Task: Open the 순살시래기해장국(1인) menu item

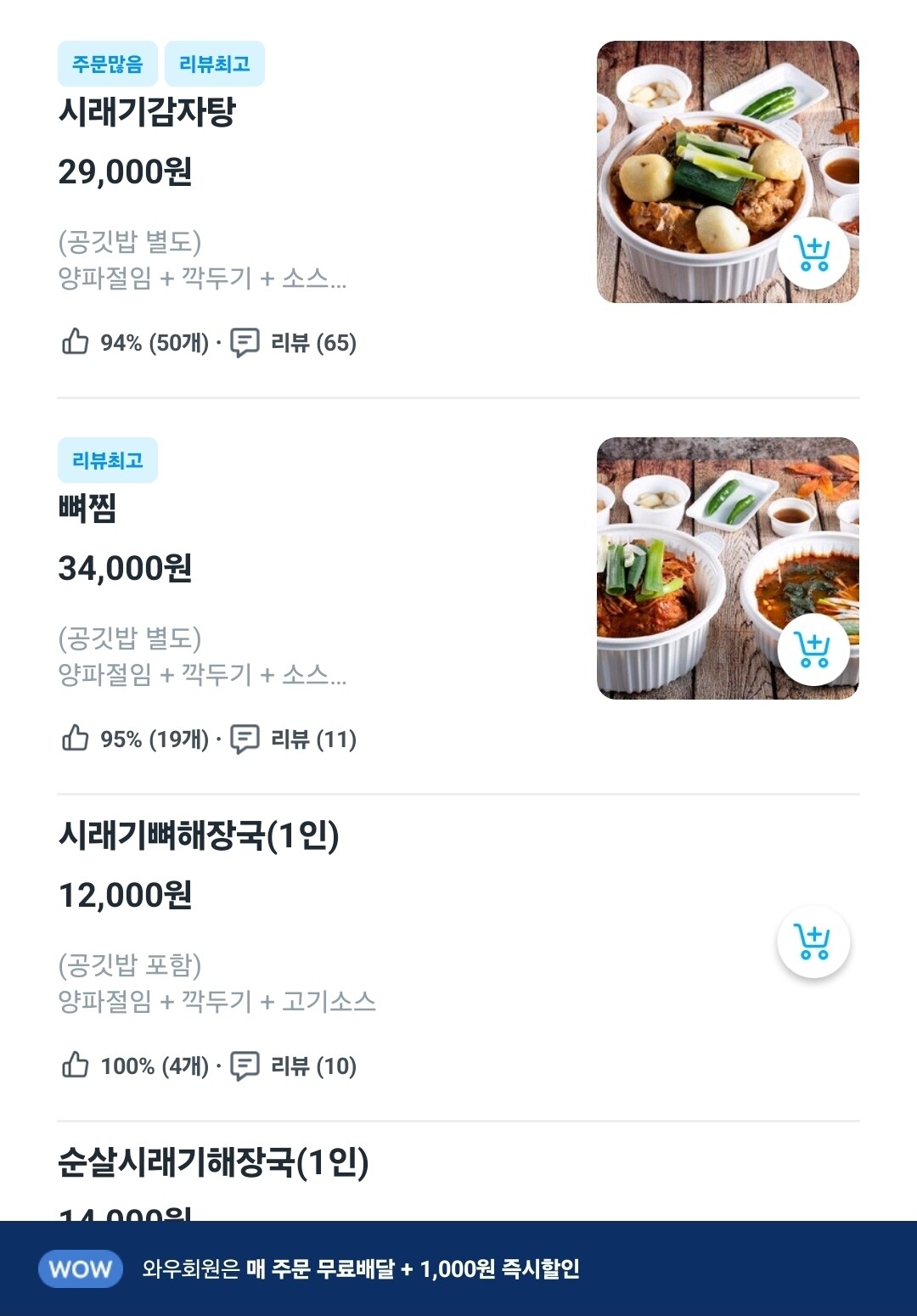Action: coord(213,1162)
